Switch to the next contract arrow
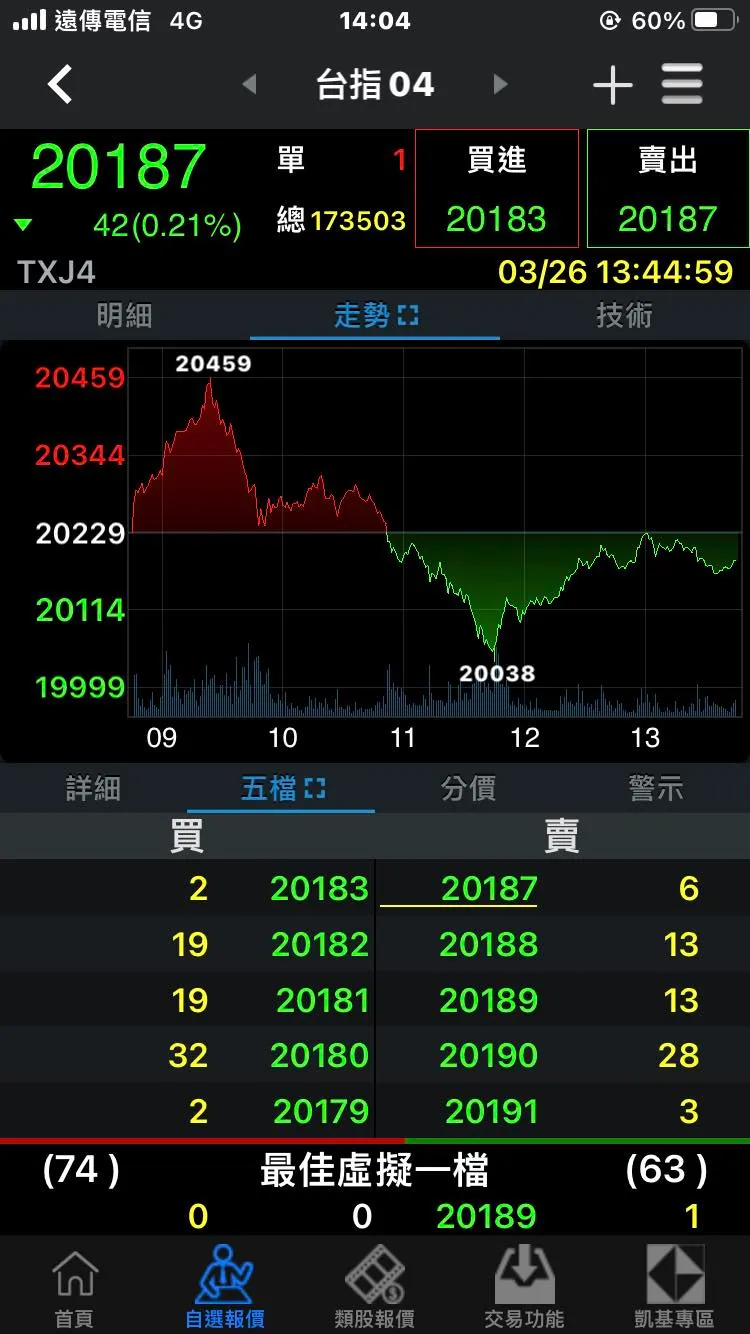Screen dimensions: 750x1334 [501, 85]
